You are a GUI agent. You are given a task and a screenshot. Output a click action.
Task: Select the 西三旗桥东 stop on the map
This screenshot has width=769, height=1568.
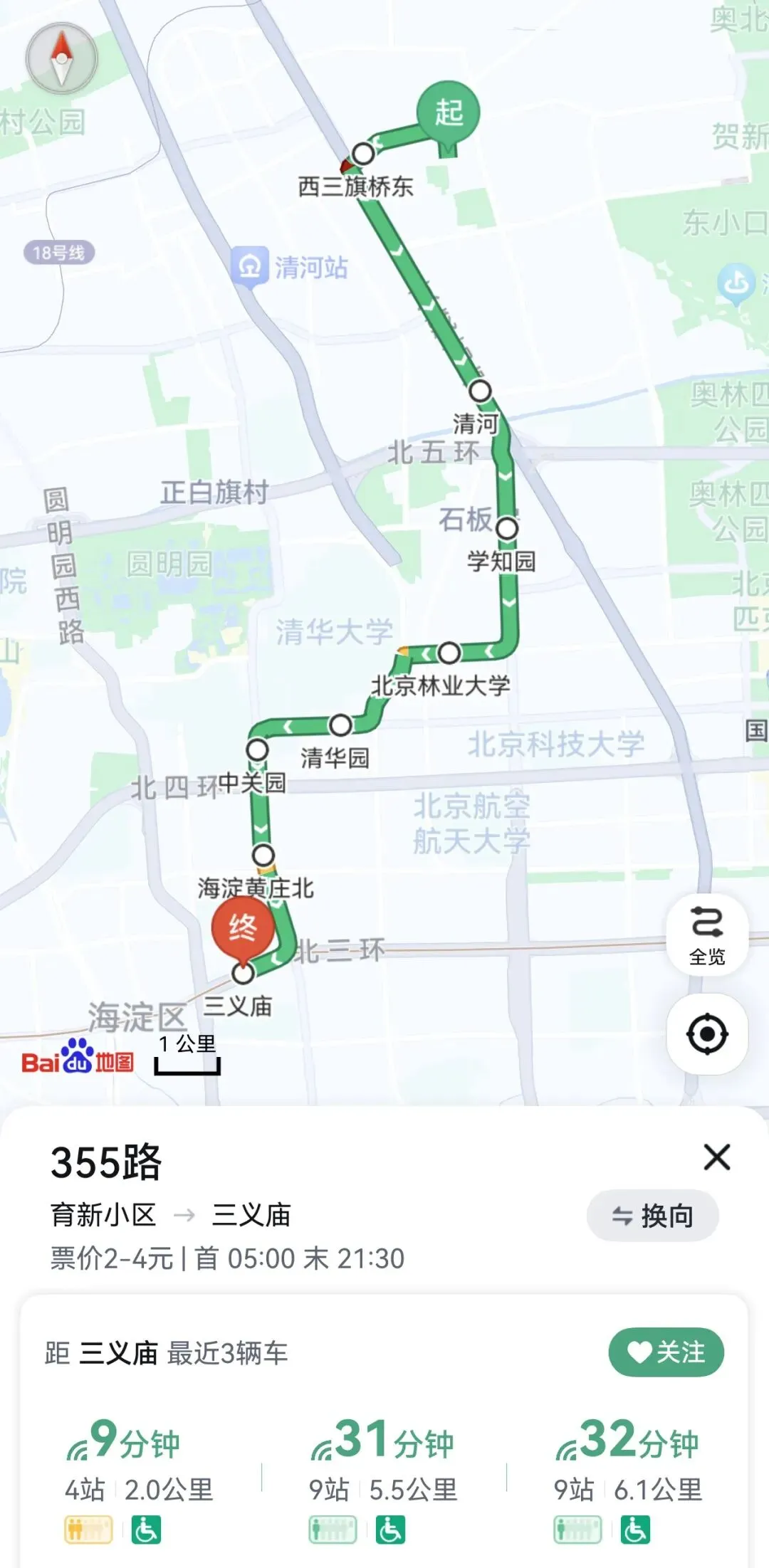[x=363, y=153]
